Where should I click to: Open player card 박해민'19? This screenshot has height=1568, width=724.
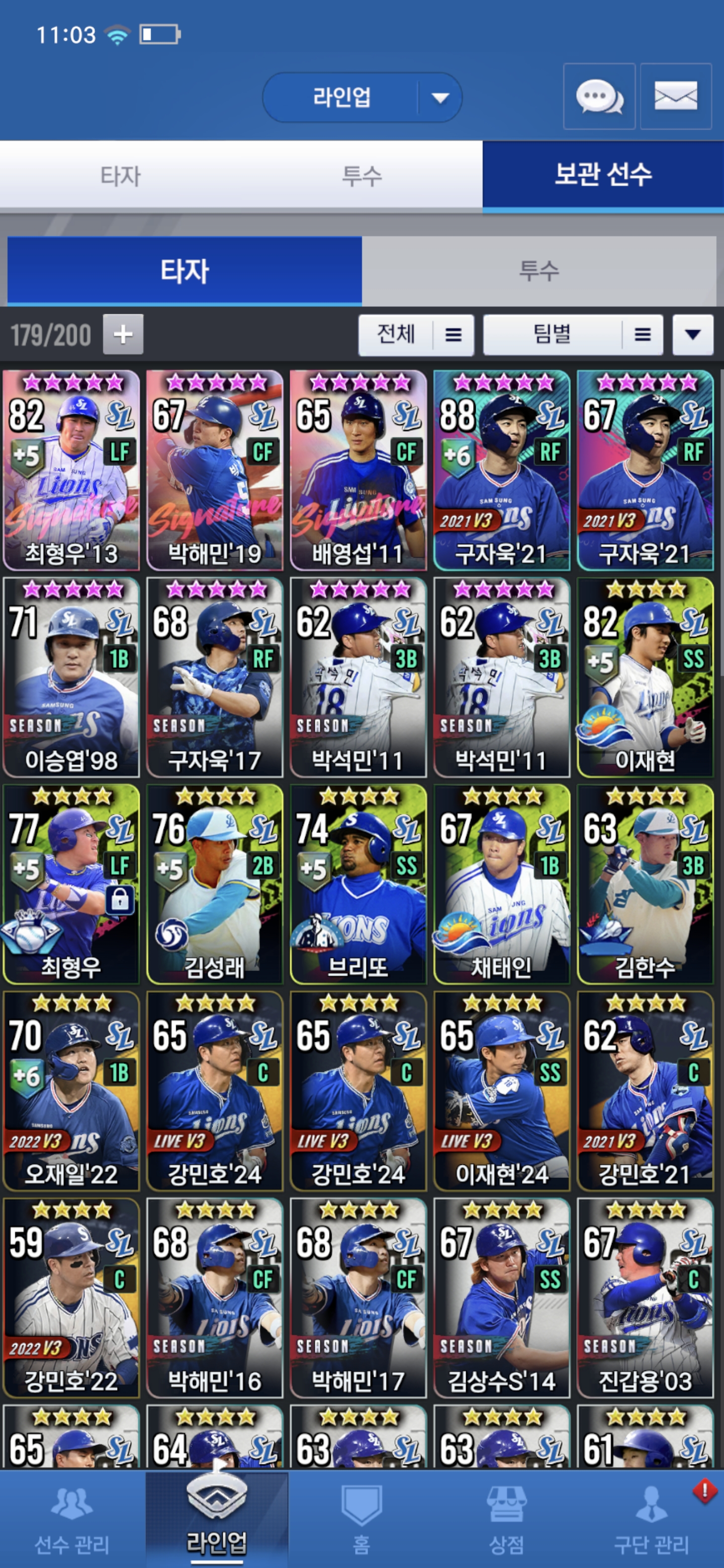(214, 470)
